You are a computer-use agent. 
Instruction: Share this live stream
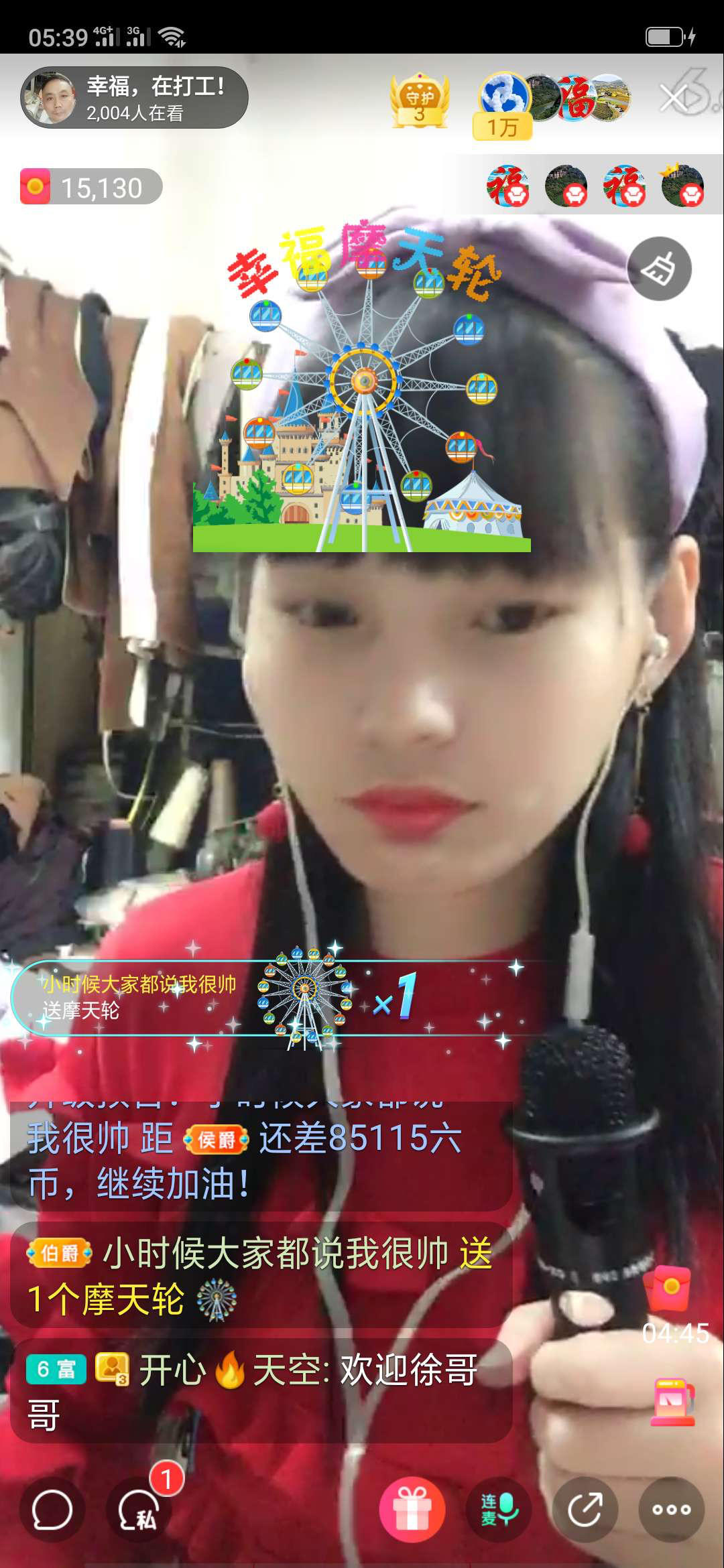pos(585,1510)
